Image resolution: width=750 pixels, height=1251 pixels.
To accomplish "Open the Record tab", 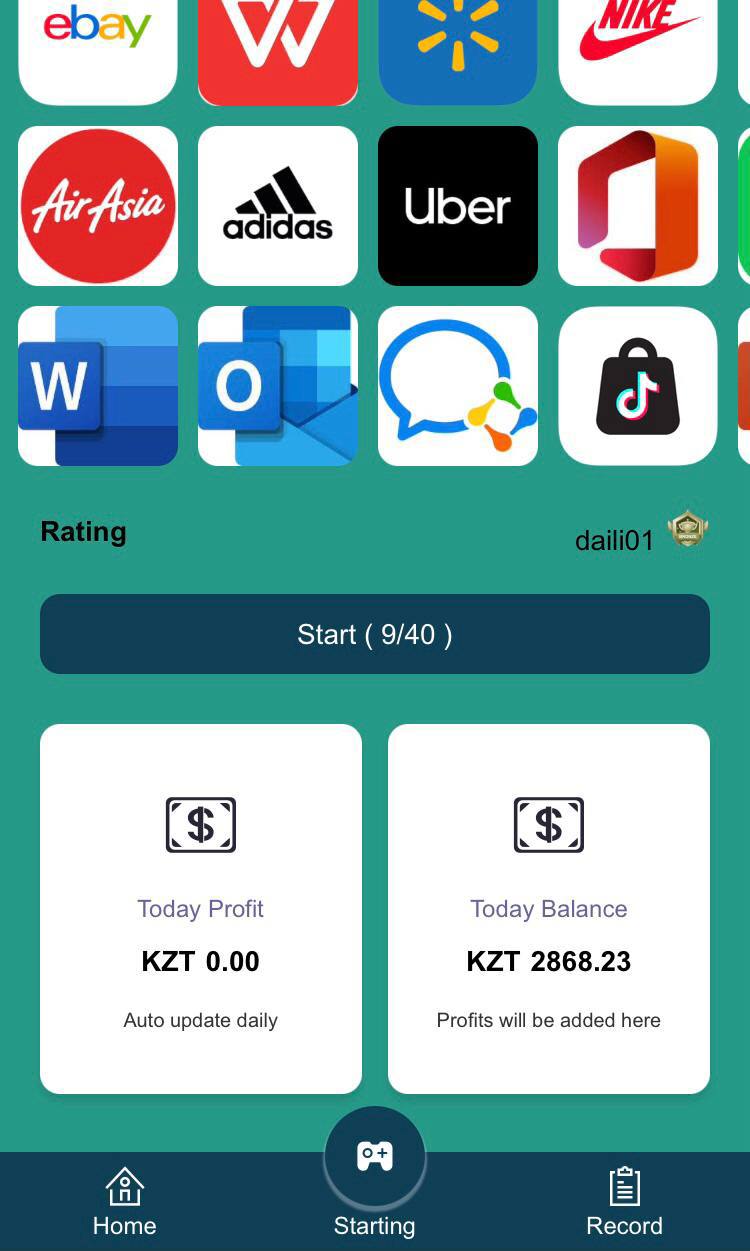I will tap(624, 1201).
